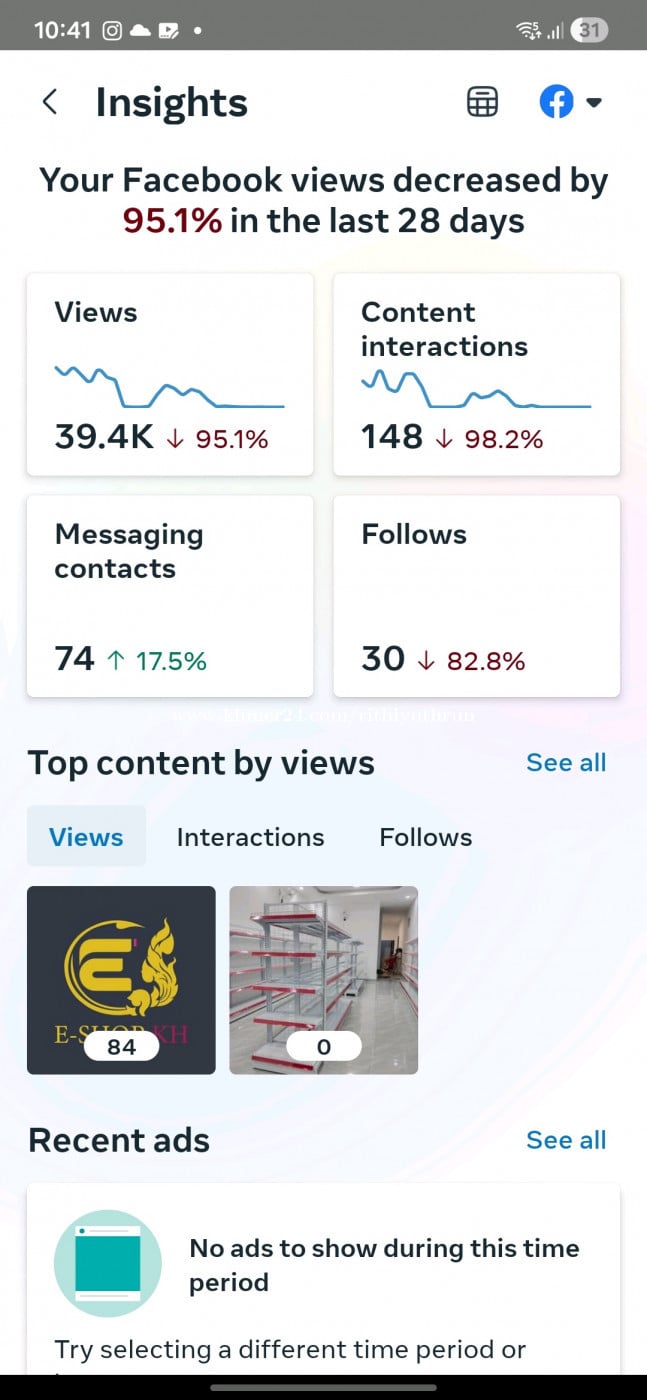This screenshot has width=647, height=1400.
Task: Open the table view icon
Action: (482, 102)
